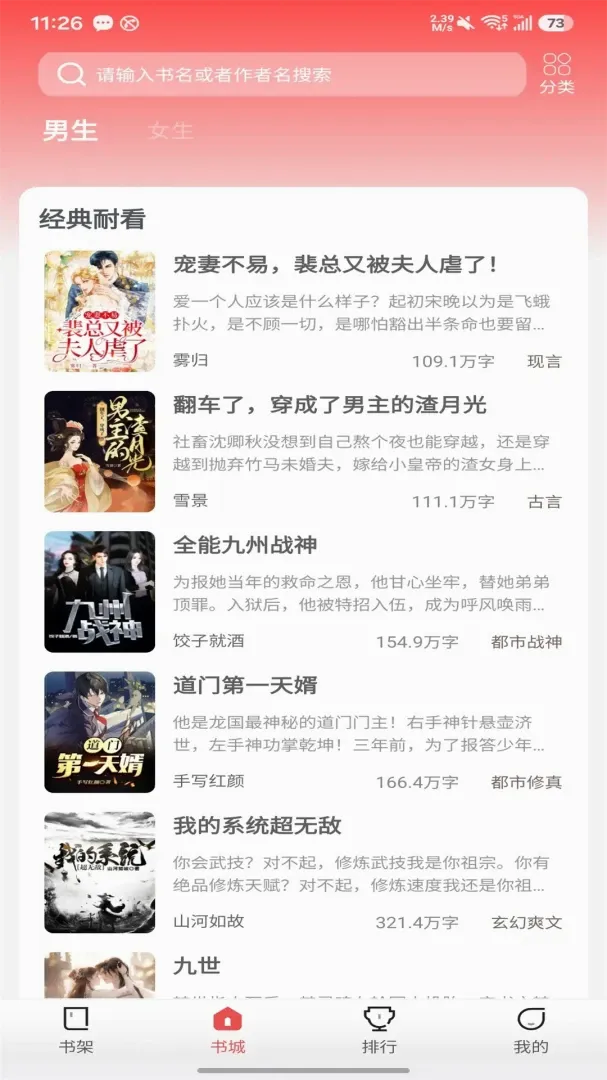
Task: Open the 分类 category icon
Action: 557,74
